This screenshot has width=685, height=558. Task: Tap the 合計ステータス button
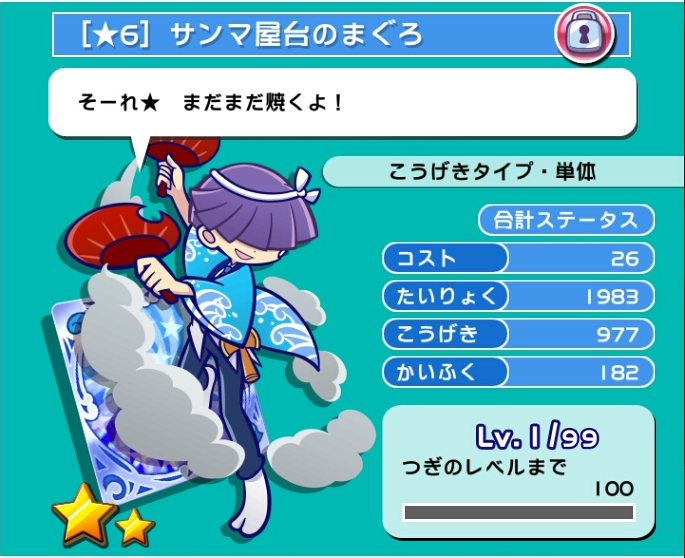click(x=565, y=218)
